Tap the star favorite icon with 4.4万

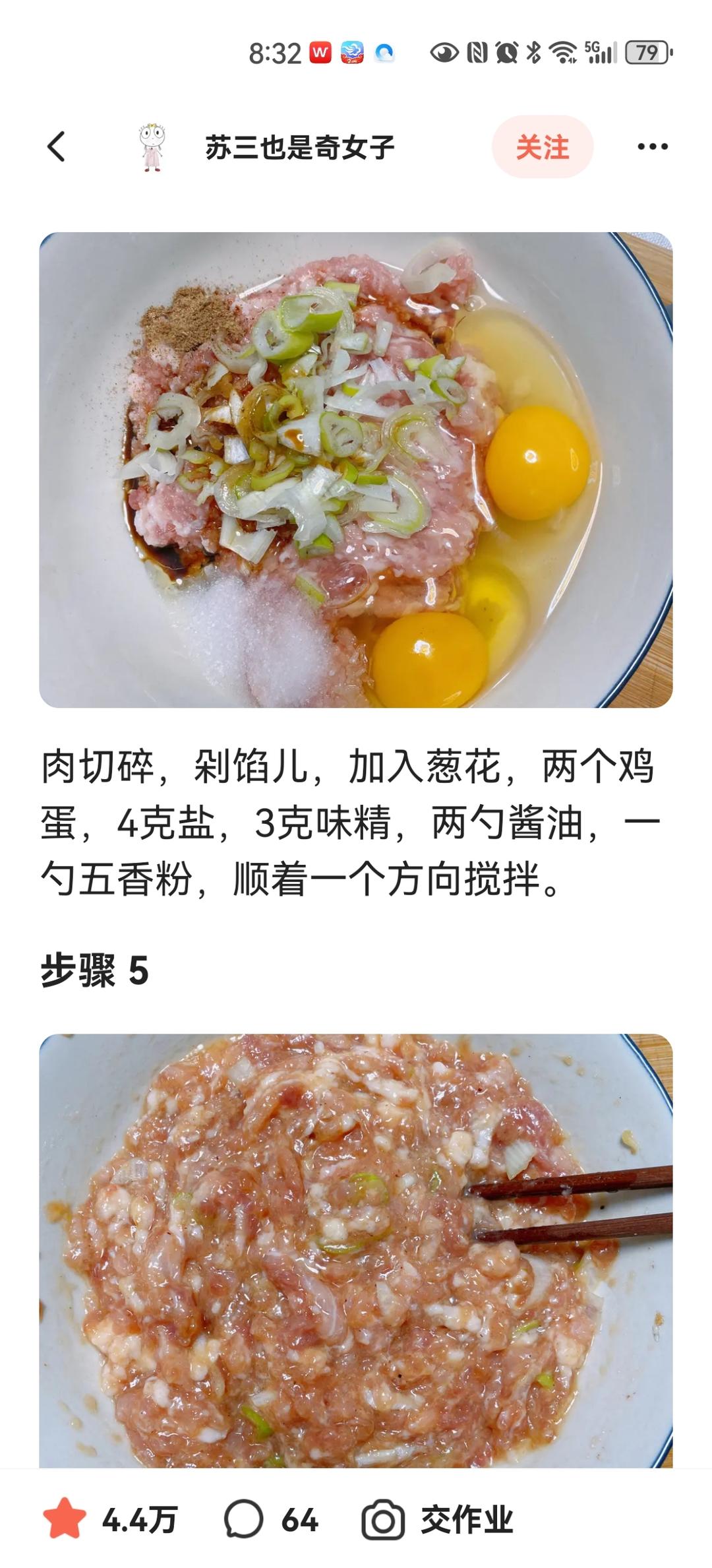(x=65, y=1519)
